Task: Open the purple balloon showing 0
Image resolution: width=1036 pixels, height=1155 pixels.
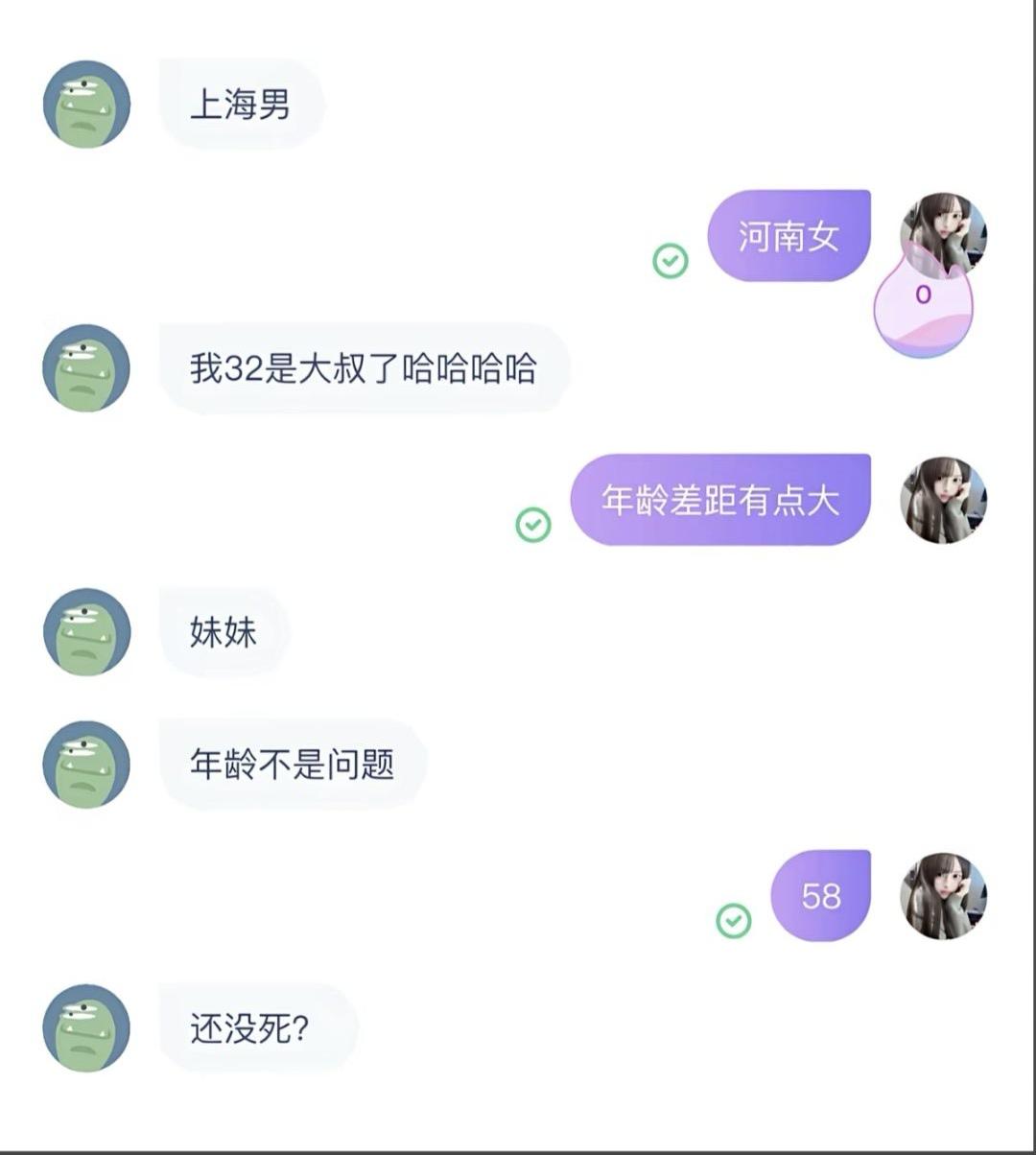Action: (922, 302)
